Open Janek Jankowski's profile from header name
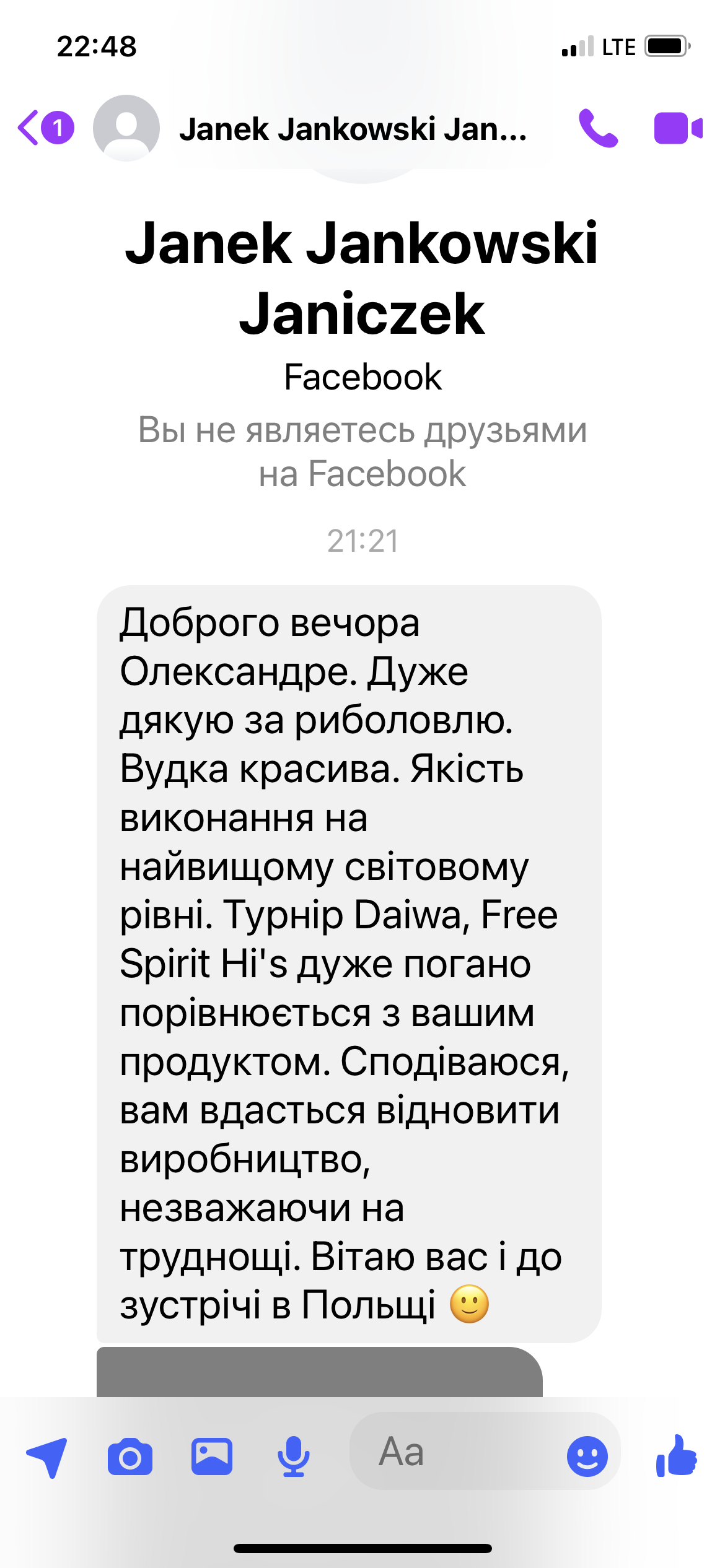The image size is (725, 1568). [x=353, y=129]
